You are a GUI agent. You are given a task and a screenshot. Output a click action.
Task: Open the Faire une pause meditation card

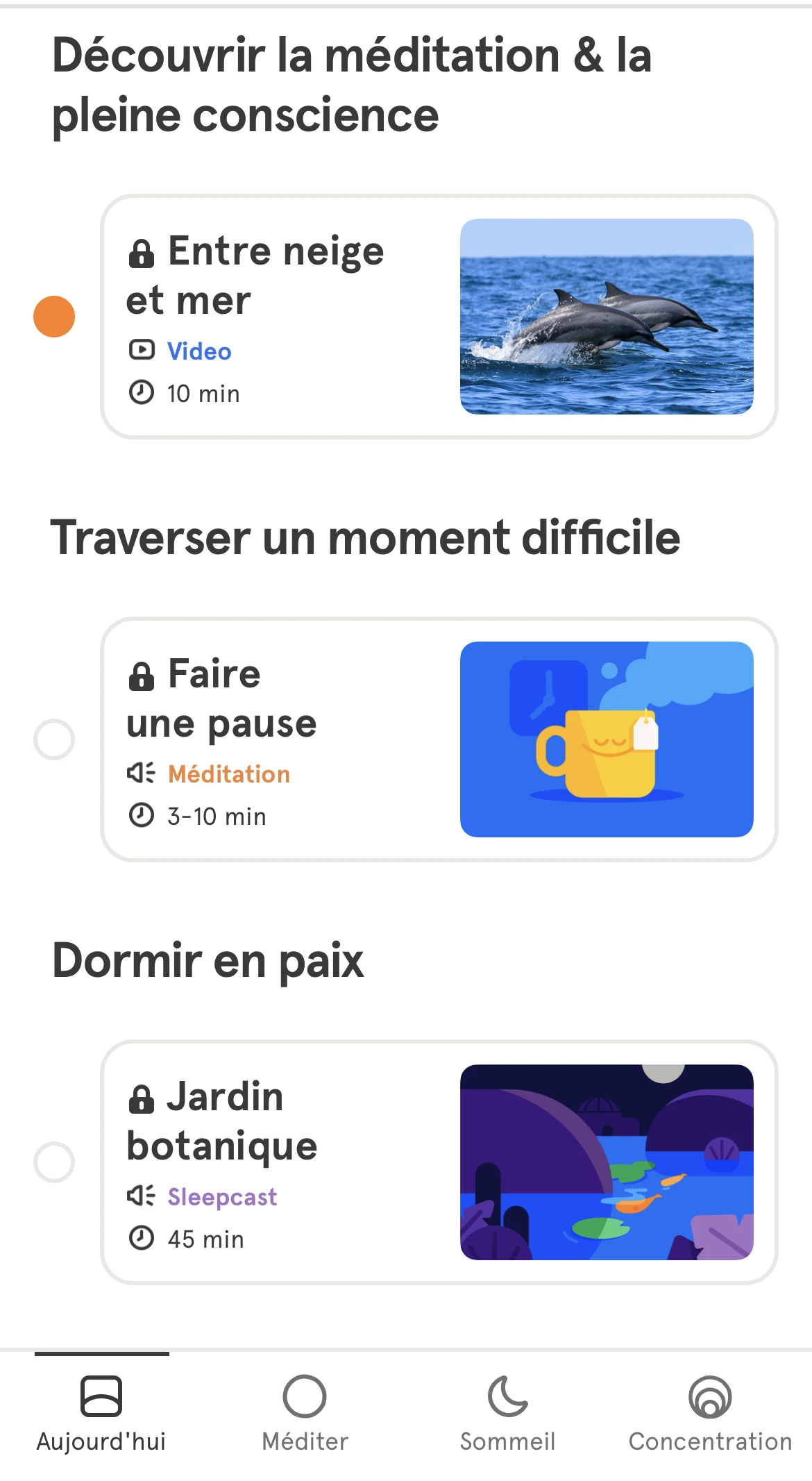[x=439, y=739]
